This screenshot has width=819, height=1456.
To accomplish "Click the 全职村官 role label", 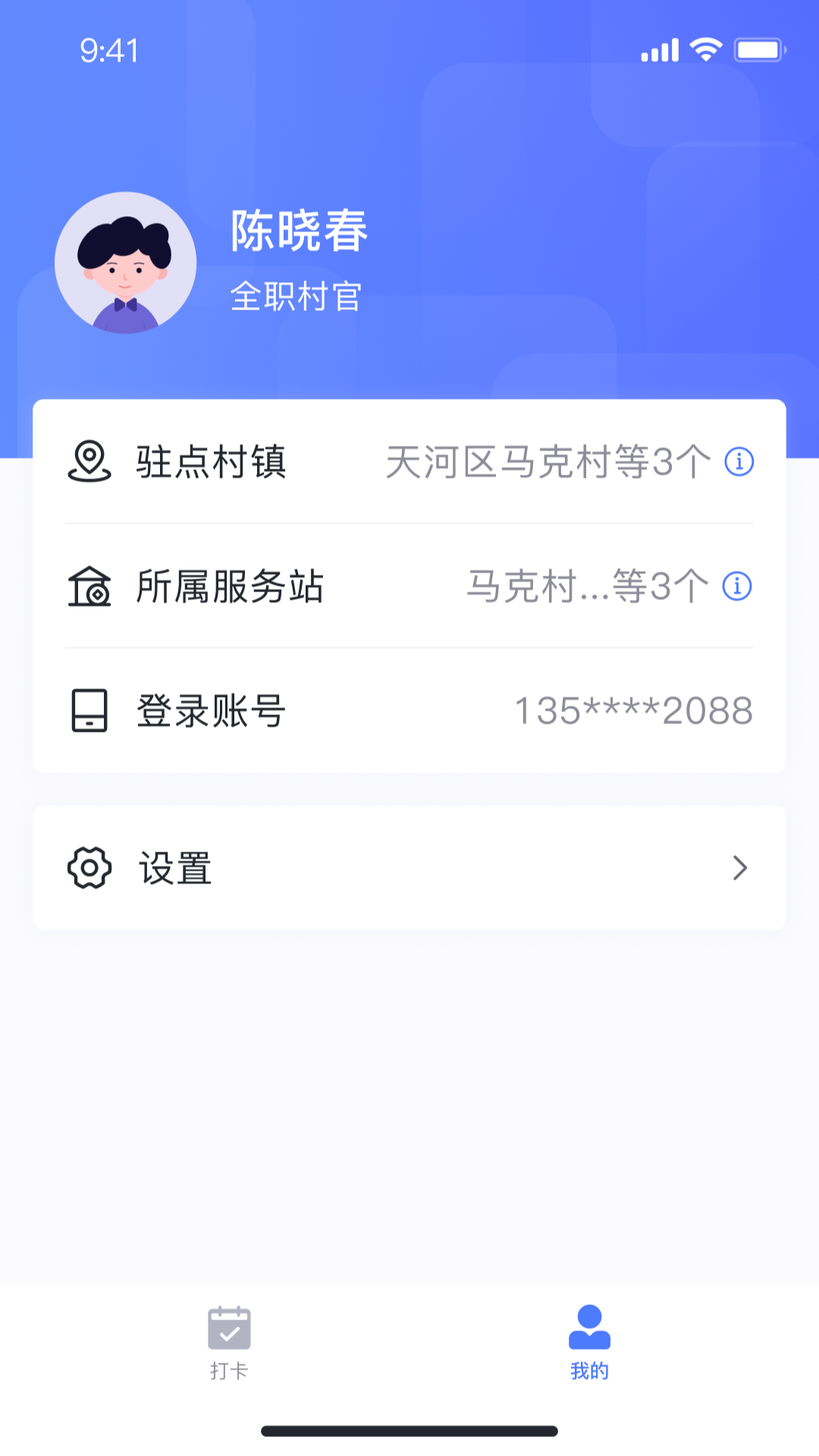I will [x=297, y=296].
